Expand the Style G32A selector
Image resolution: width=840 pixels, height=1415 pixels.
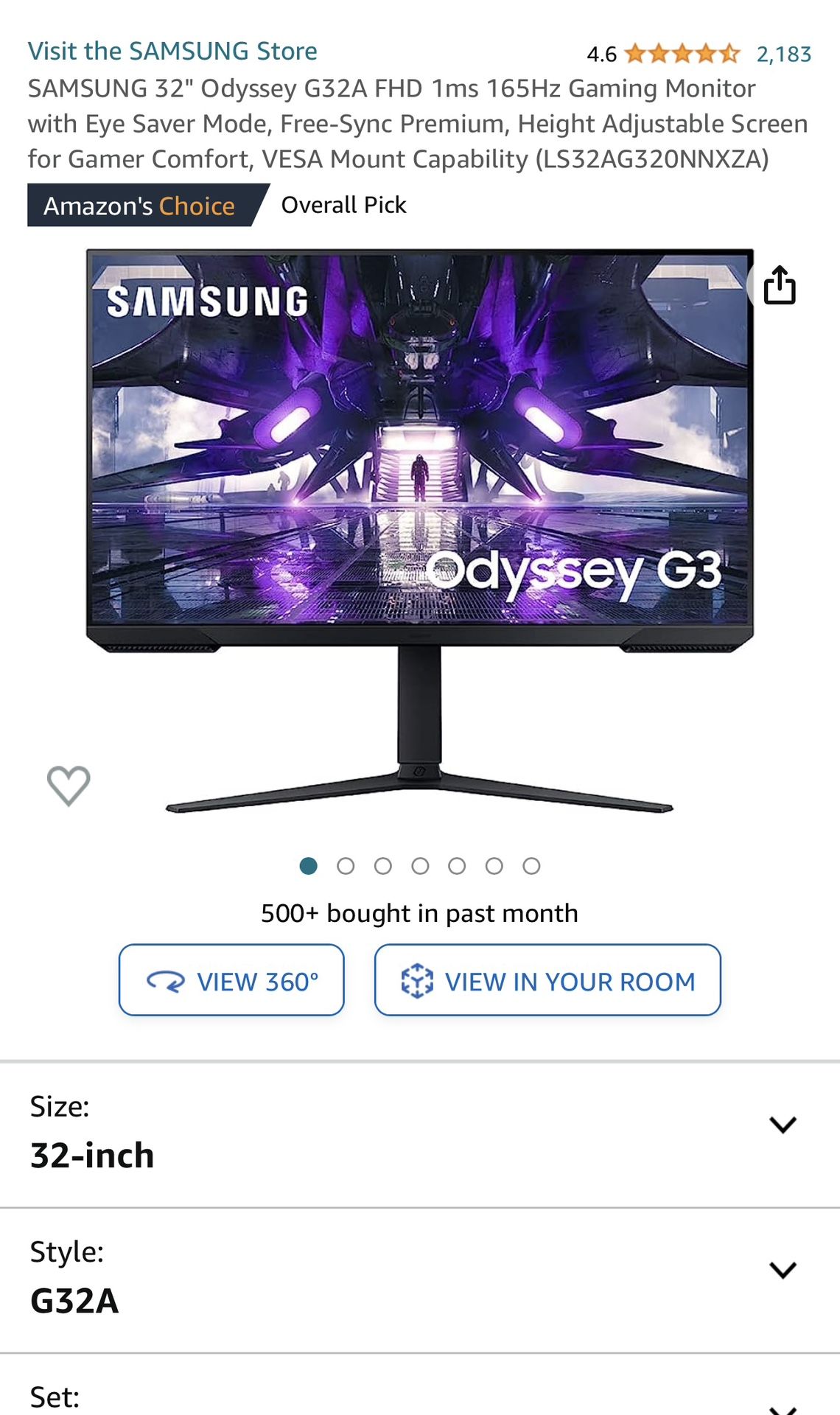[420, 1280]
